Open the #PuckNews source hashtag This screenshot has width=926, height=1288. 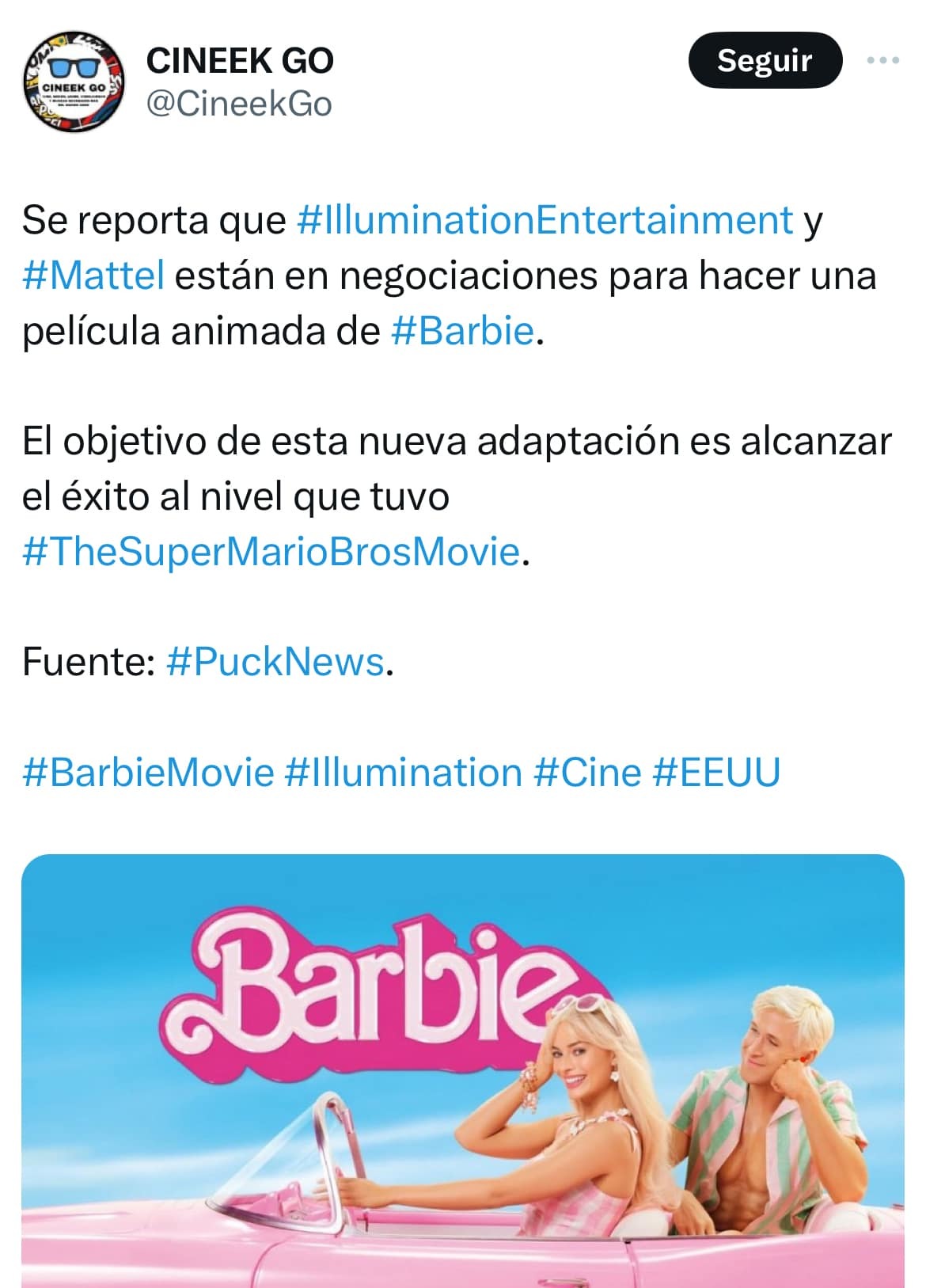click(275, 662)
